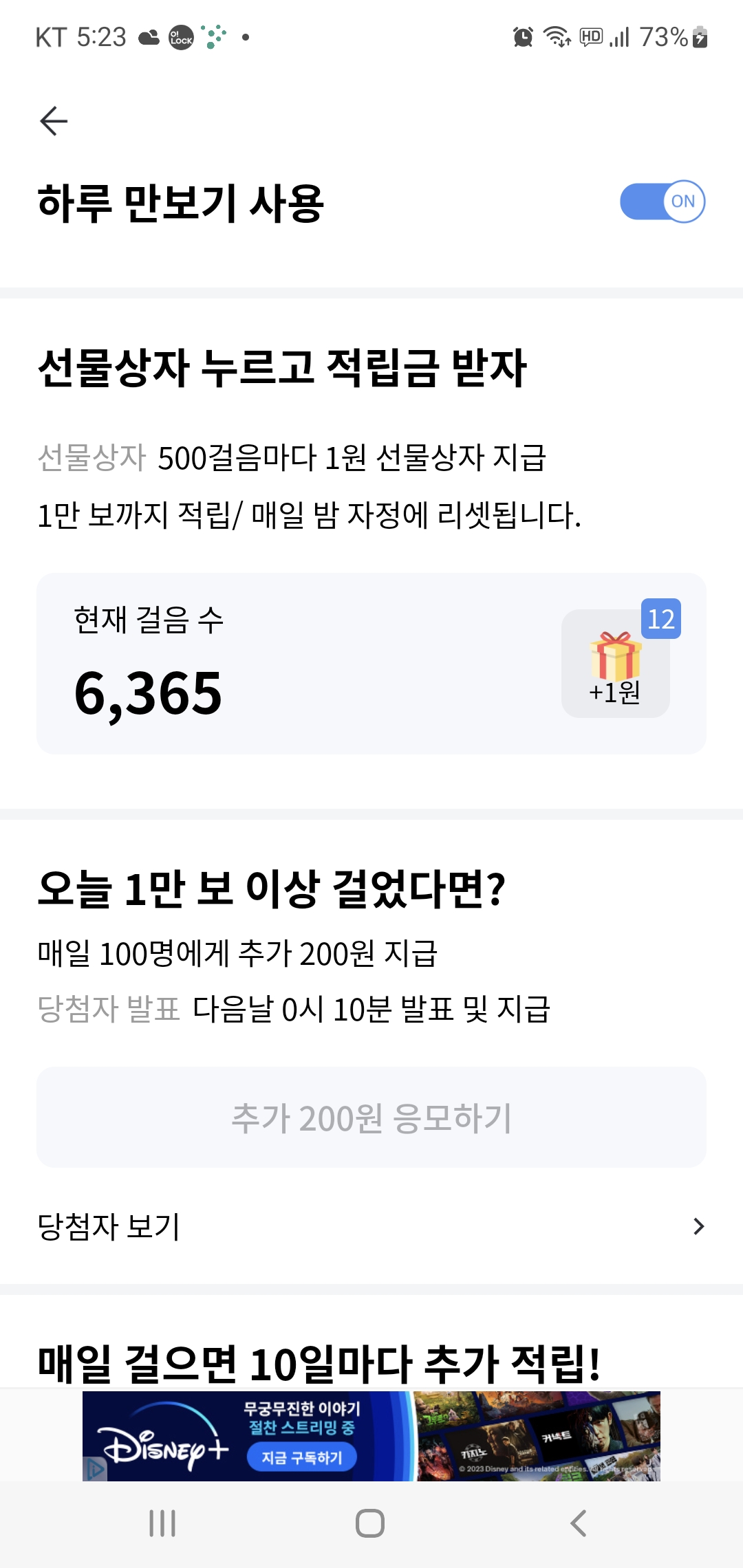Open the ad info icon on banner
This screenshot has height=1568, width=743.
[94, 1470]
